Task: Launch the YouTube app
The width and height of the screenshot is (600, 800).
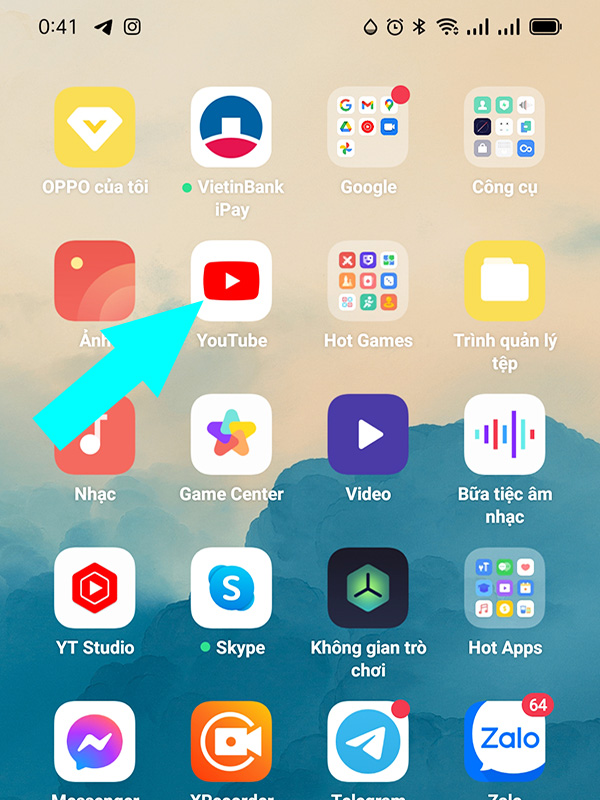Action: click(231, 281)
